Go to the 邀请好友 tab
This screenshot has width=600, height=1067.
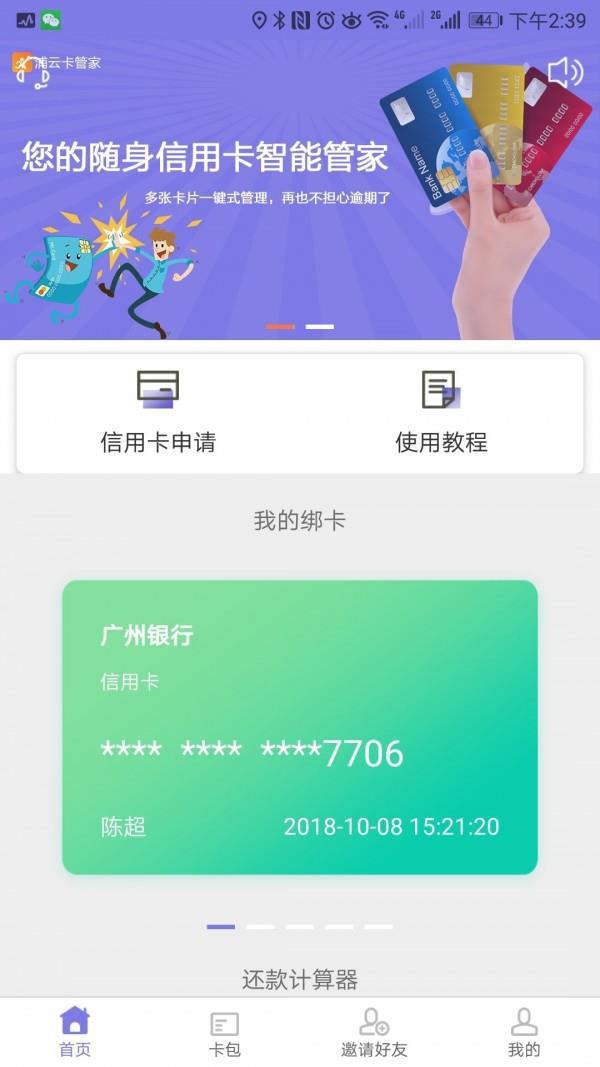click(374, 1032)
